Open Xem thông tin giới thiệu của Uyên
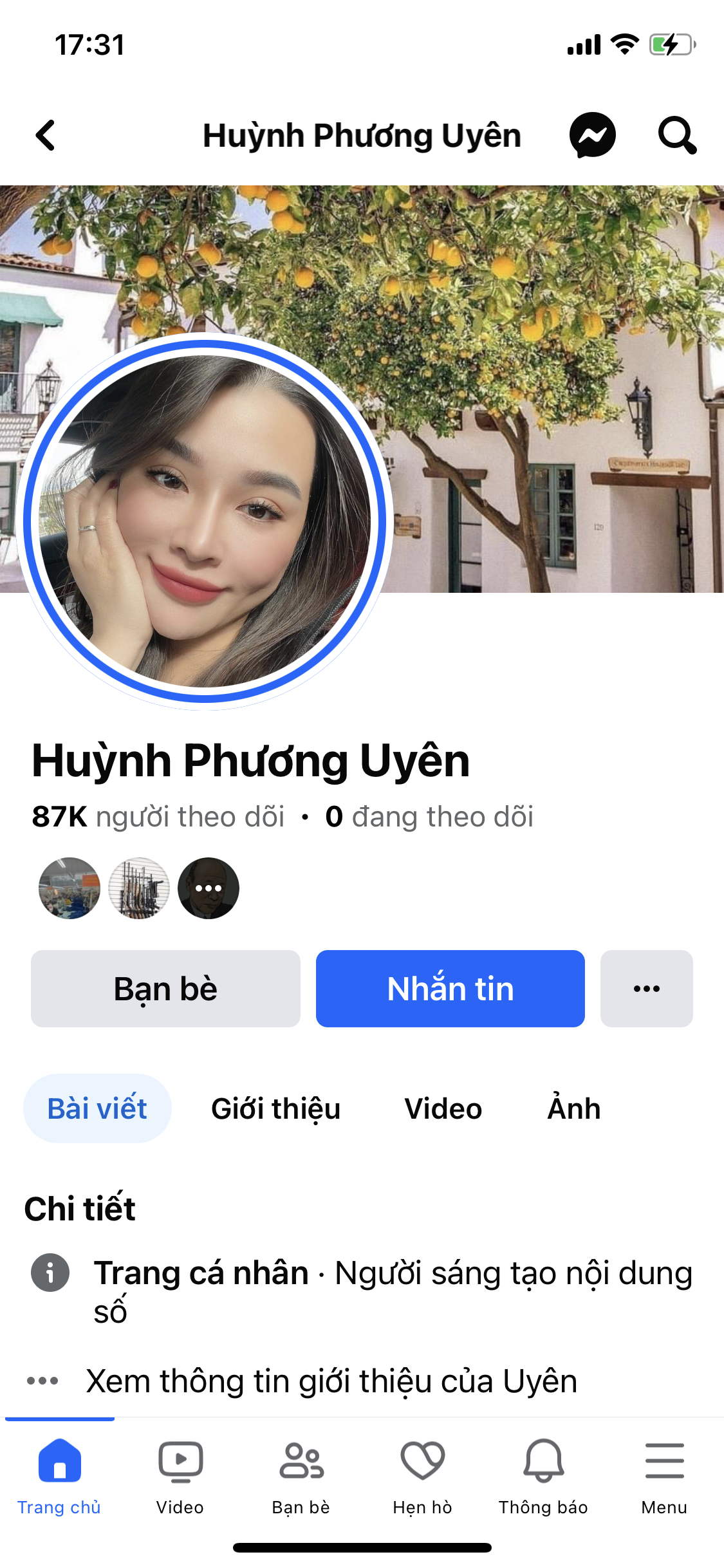This screenshot has height=1568, width=724. [331, 1381]
